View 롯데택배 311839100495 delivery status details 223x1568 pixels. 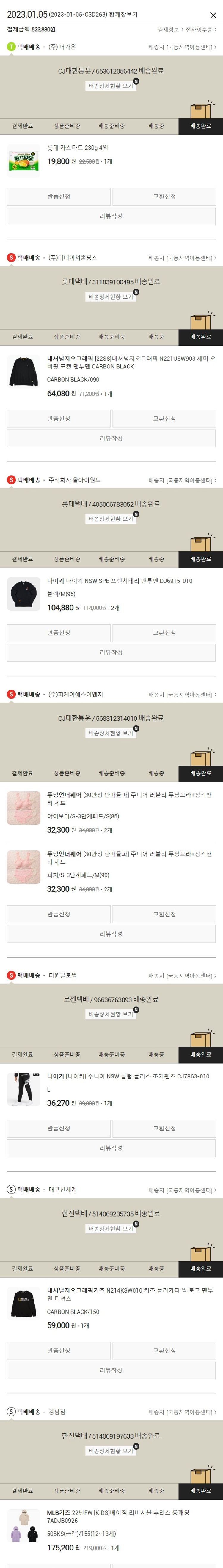pos(111,297)
